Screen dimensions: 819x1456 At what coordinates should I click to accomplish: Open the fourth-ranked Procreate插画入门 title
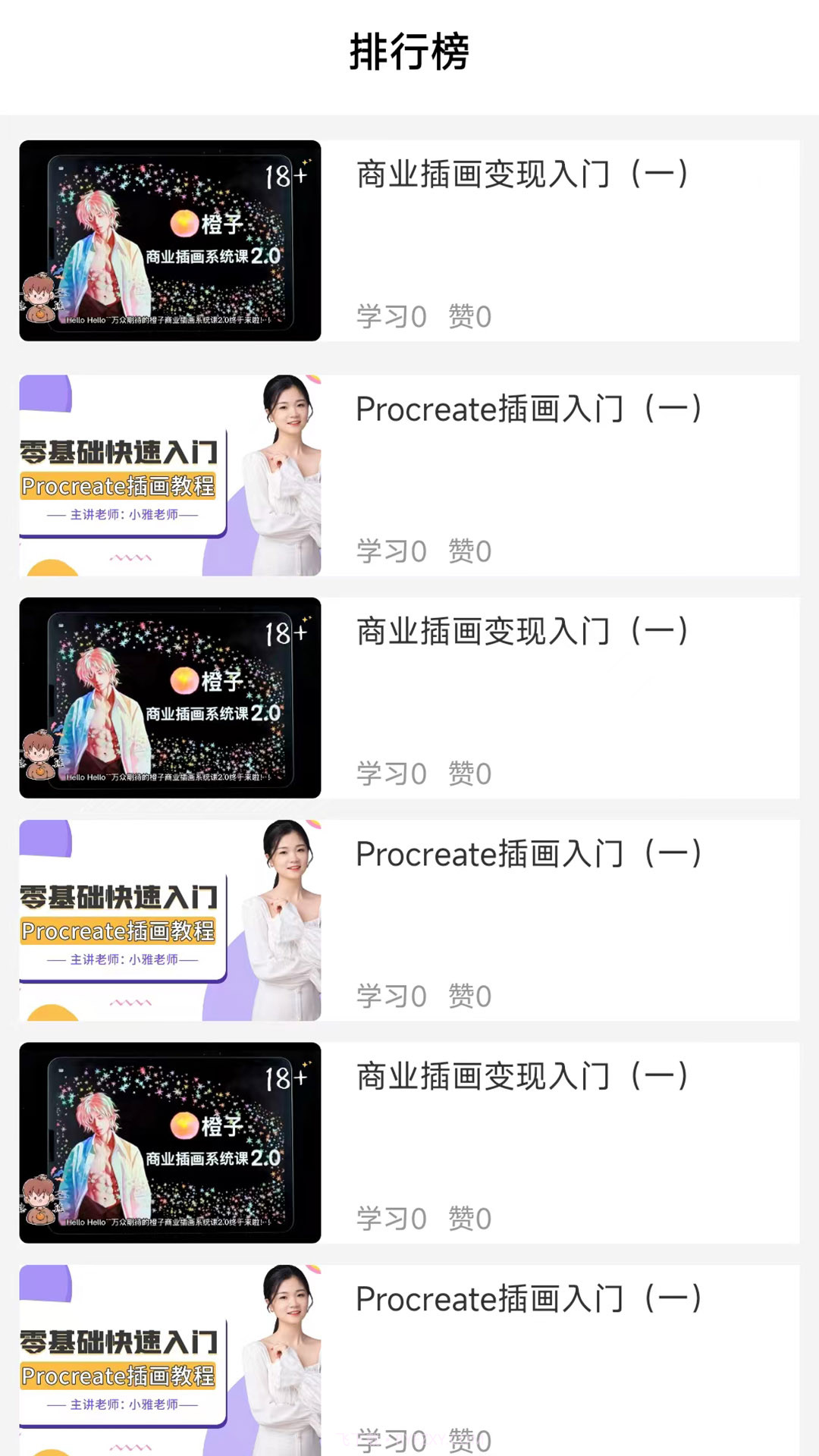pyautogui.click(x=531, y=853)
